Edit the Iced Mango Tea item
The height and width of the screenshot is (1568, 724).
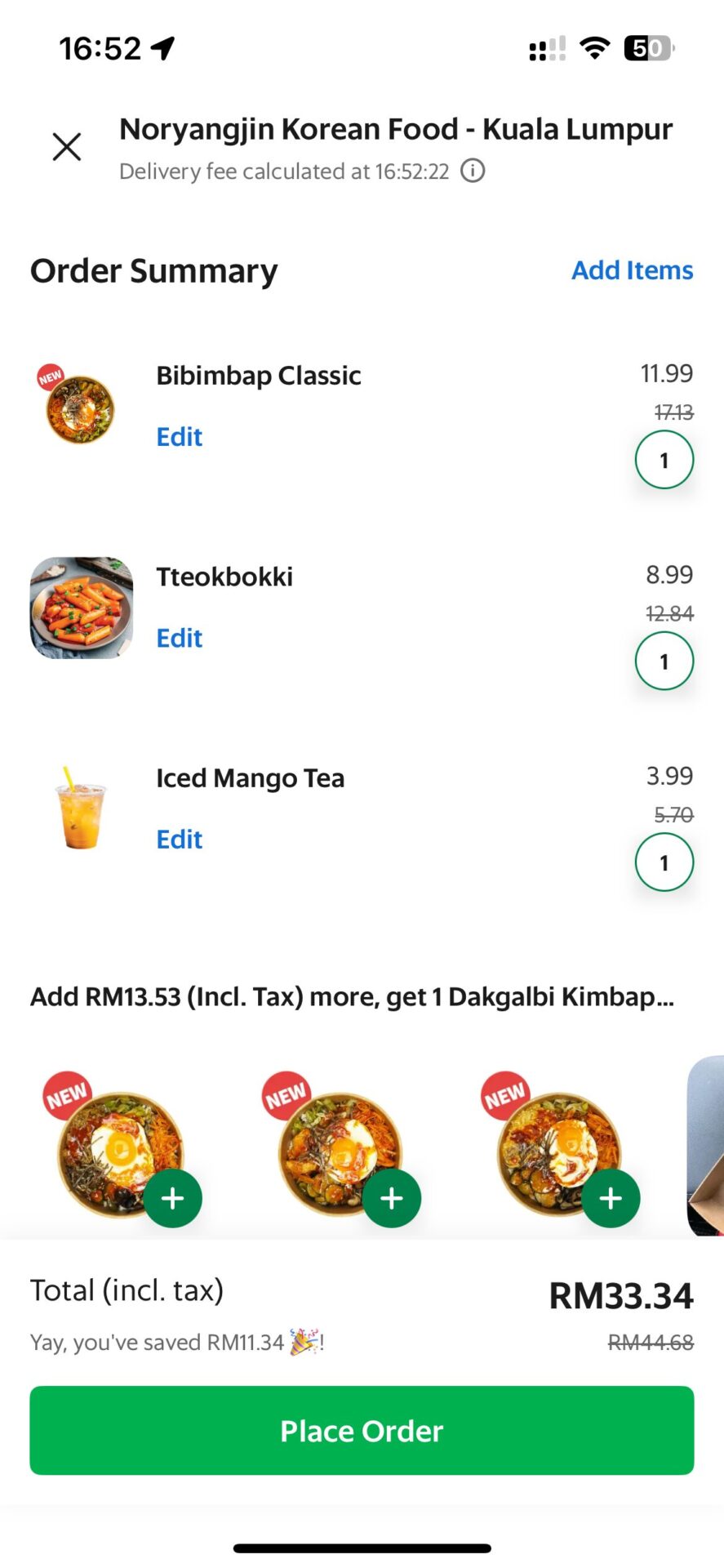pyautogui.click(x=179, y=840)
